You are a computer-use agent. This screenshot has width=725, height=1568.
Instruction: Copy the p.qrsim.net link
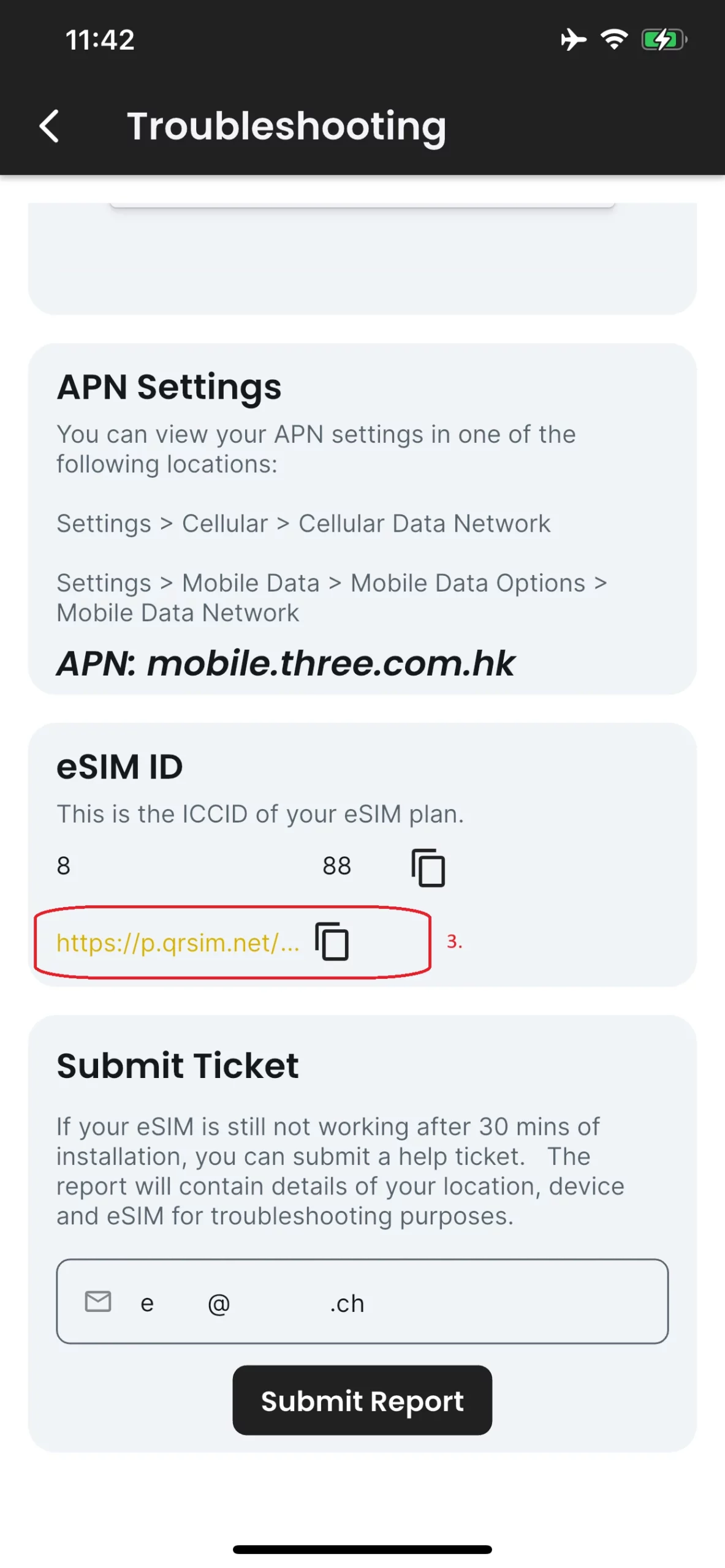(332, 941)
